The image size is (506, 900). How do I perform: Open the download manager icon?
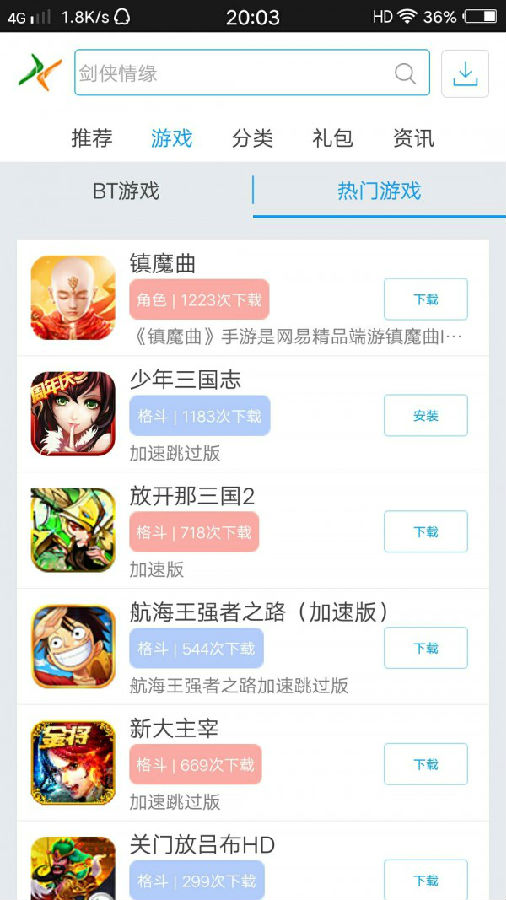tap(465, 73)
